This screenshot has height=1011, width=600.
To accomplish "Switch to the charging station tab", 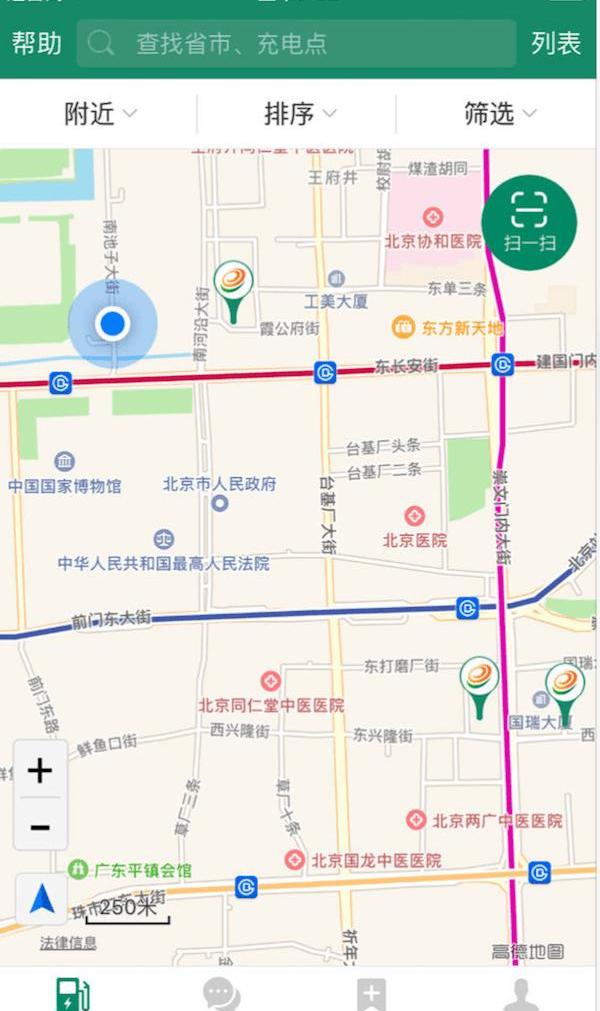I will point(72,994).
